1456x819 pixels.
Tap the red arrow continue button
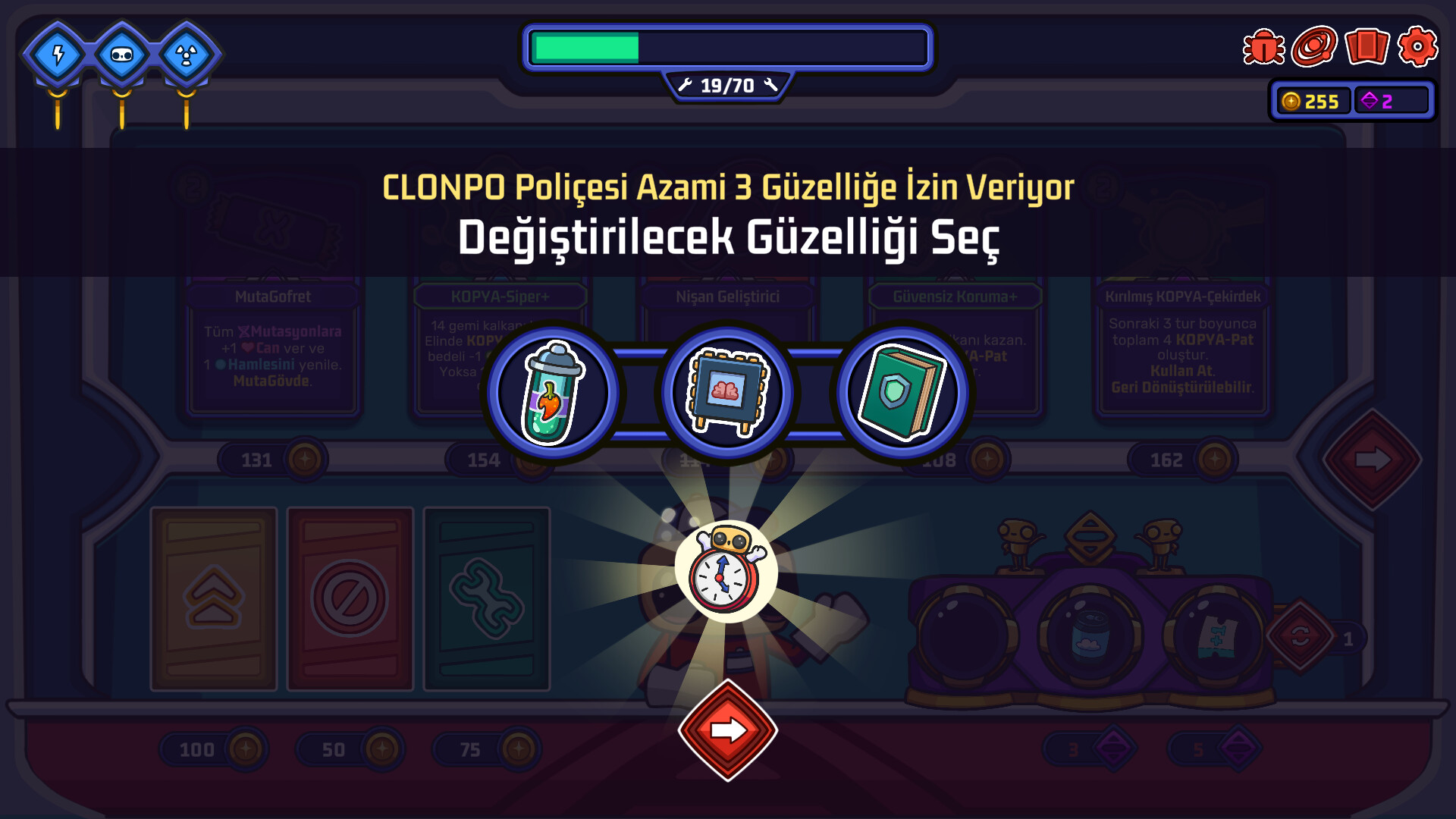pyautogui.click(x=727, y=730)
